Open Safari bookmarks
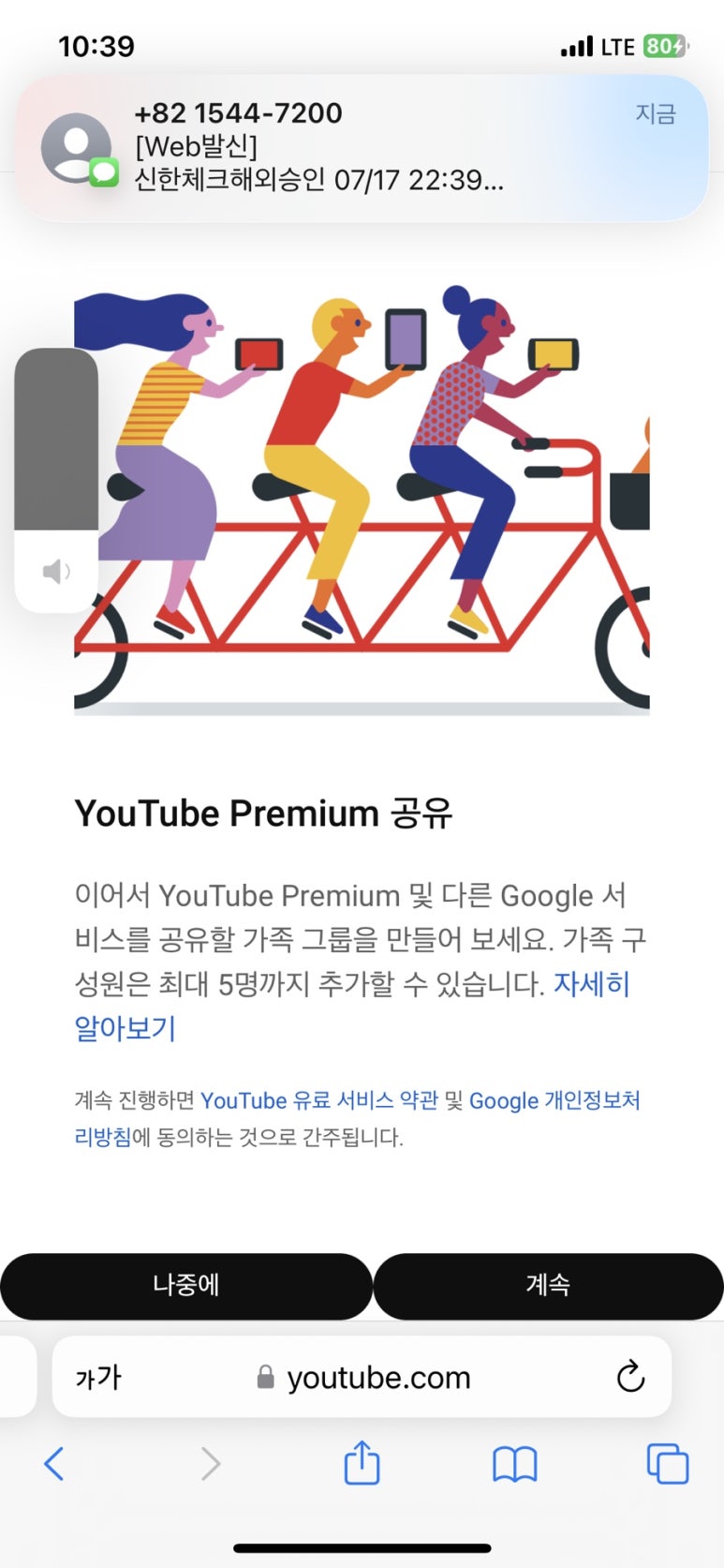724x1568 pixels. [514, 1463]
